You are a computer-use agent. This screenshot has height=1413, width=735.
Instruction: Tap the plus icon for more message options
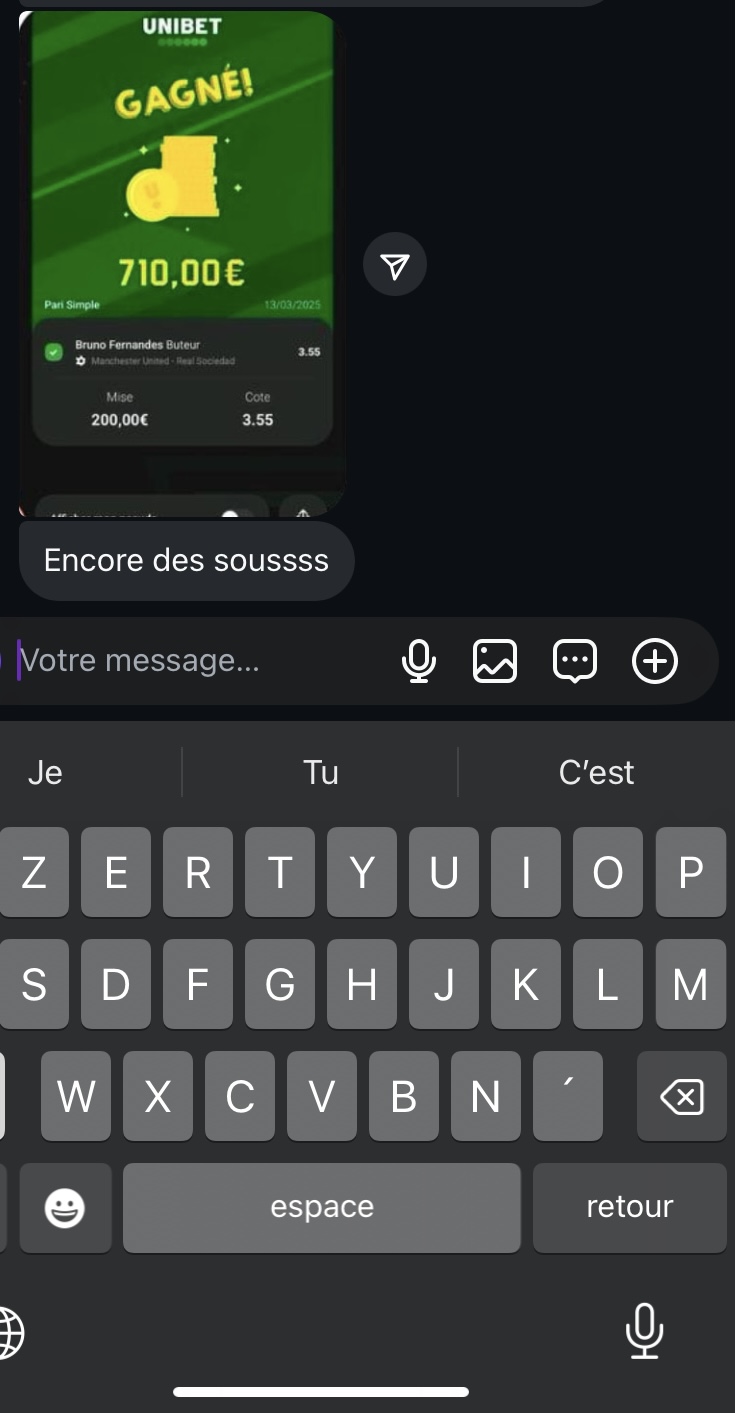click(x=655, y=660)
